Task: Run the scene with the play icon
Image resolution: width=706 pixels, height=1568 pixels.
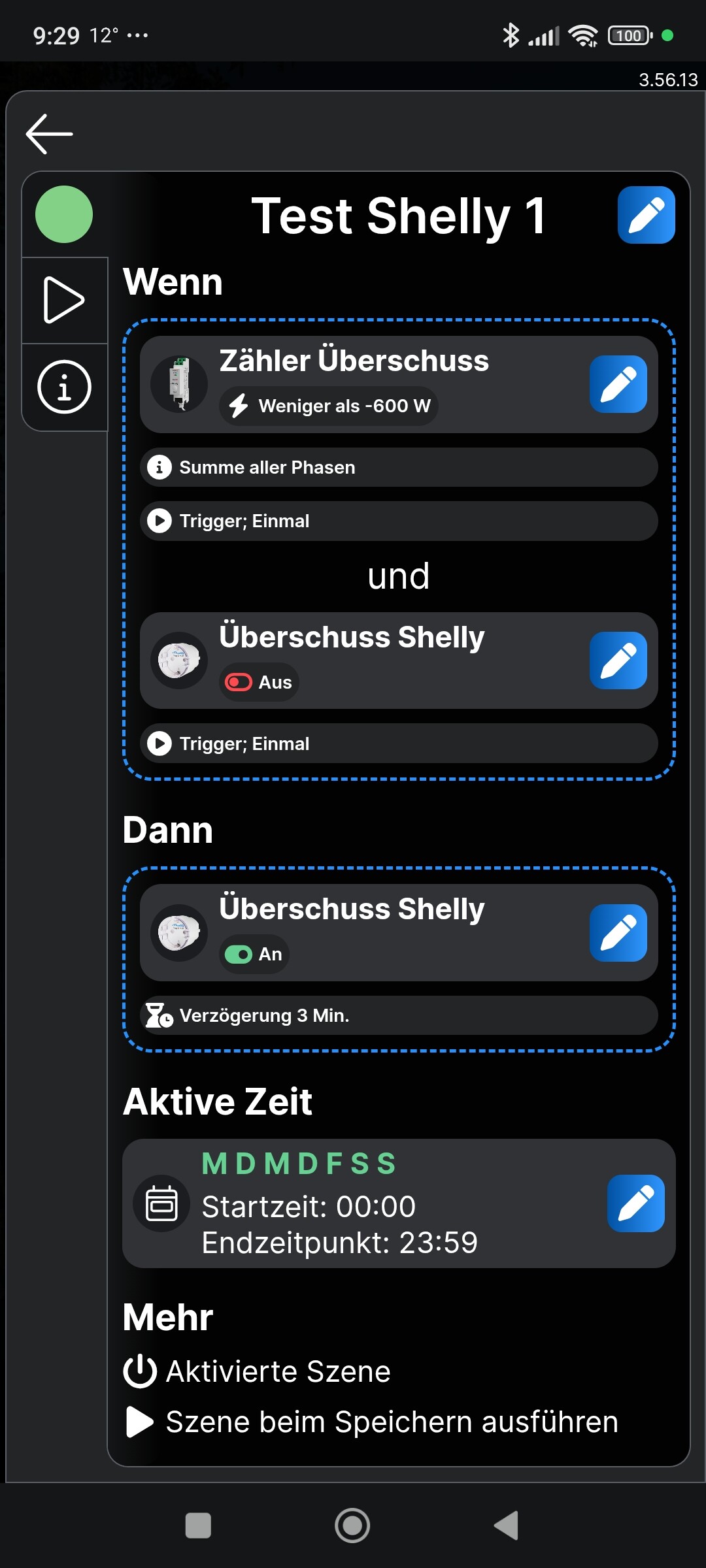Action: [x=64, y=301]
